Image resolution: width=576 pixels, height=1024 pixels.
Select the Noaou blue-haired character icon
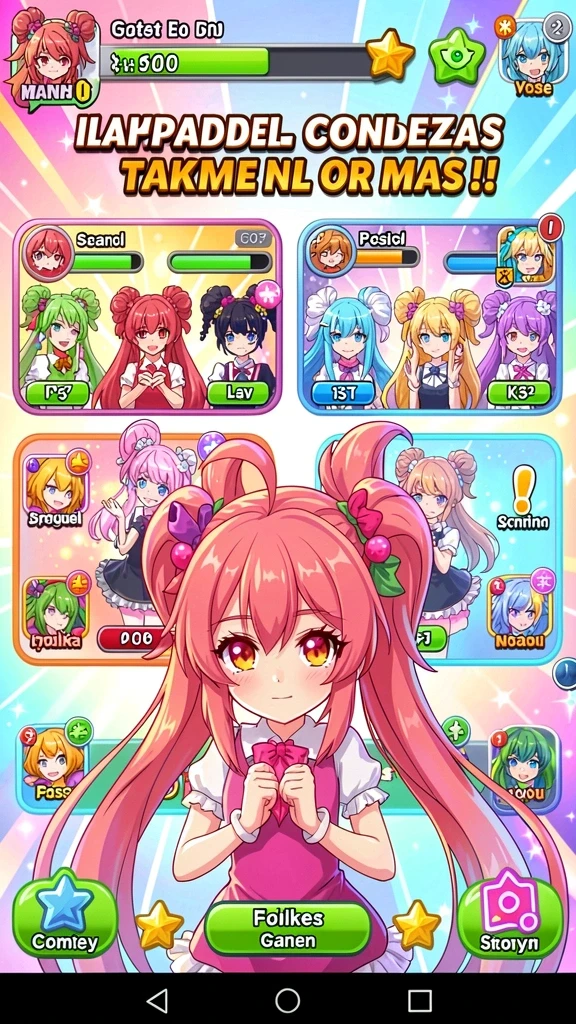[x=520, y=613]
